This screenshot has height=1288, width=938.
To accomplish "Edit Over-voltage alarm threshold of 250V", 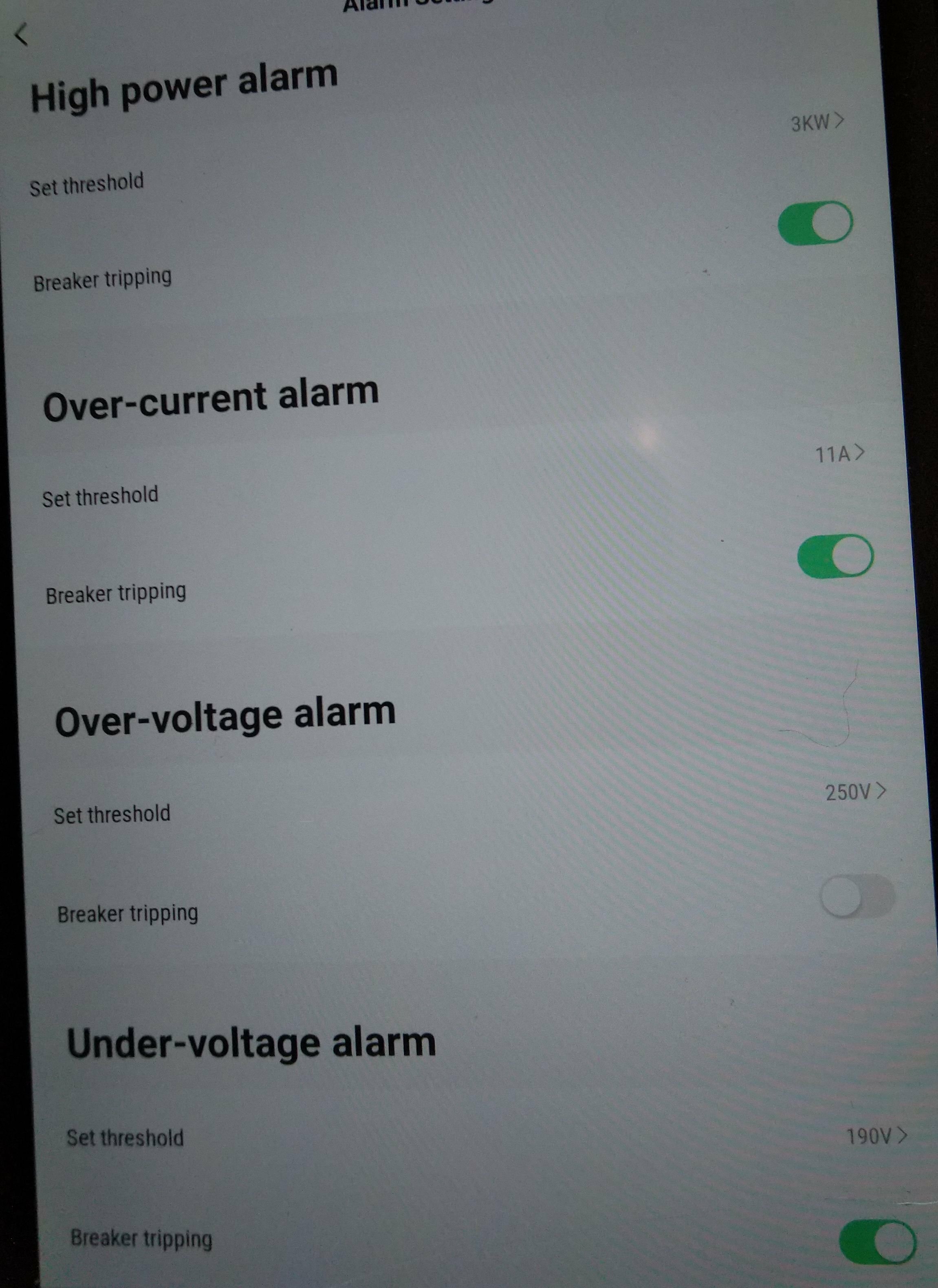I will 855,791.
